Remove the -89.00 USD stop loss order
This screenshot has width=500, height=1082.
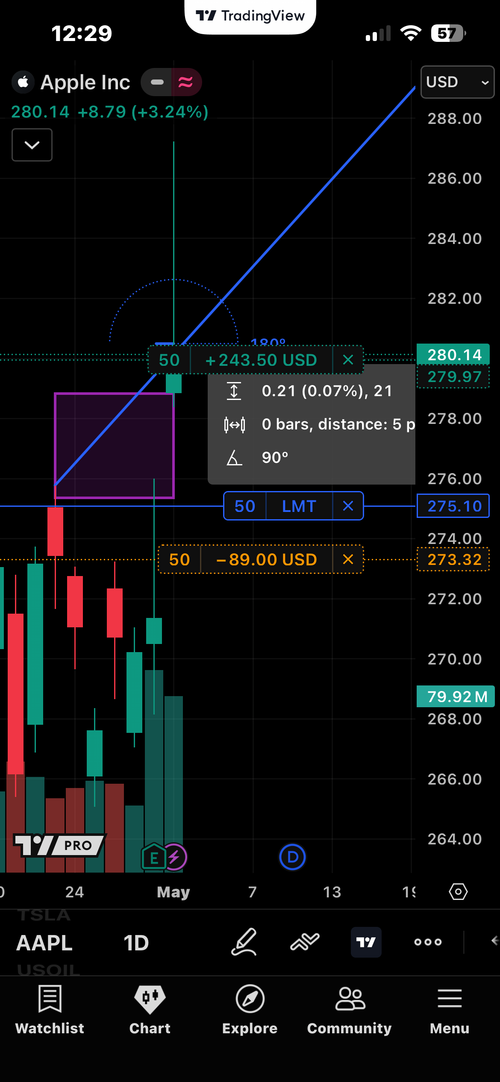[348, 559]
